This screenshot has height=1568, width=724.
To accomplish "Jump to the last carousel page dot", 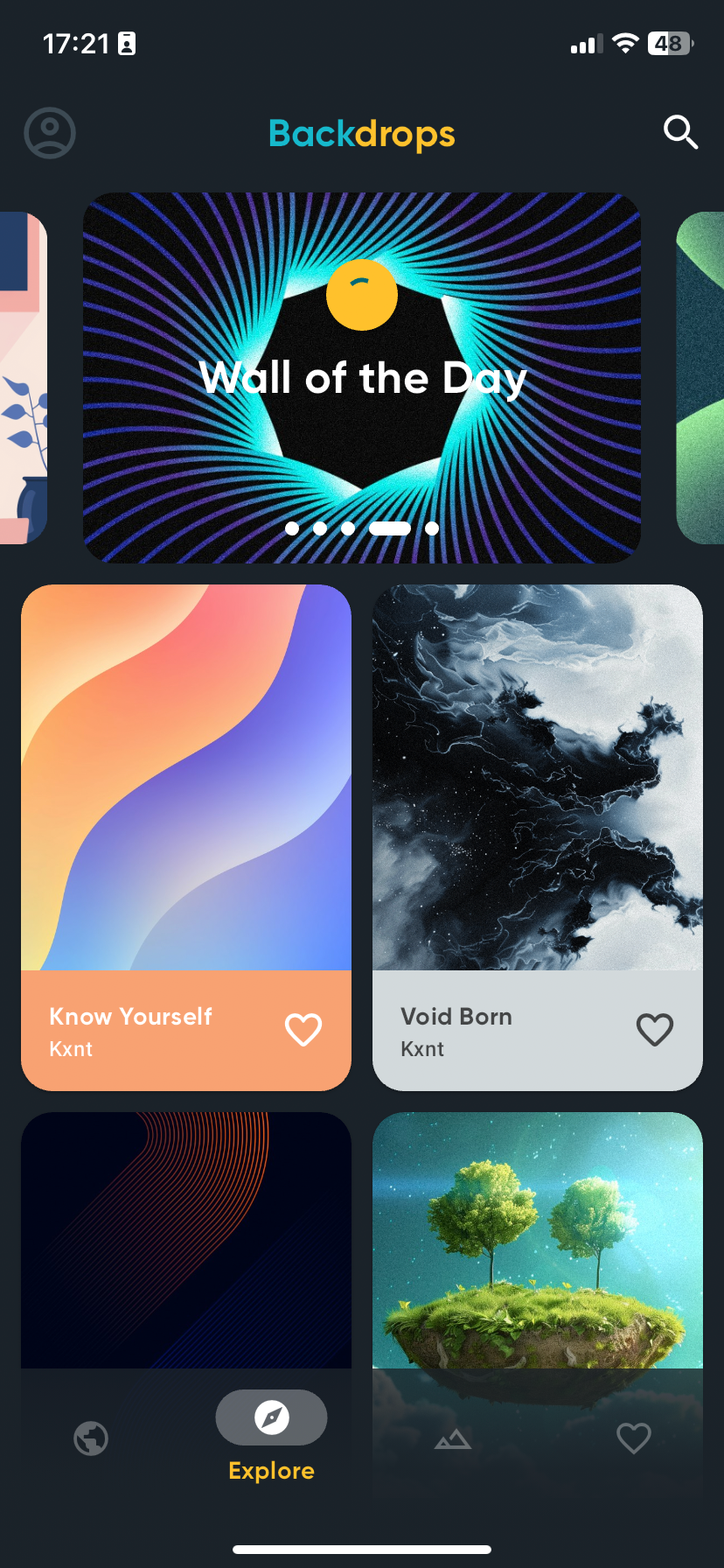I will pyautogui.click(x=432, y=528).
